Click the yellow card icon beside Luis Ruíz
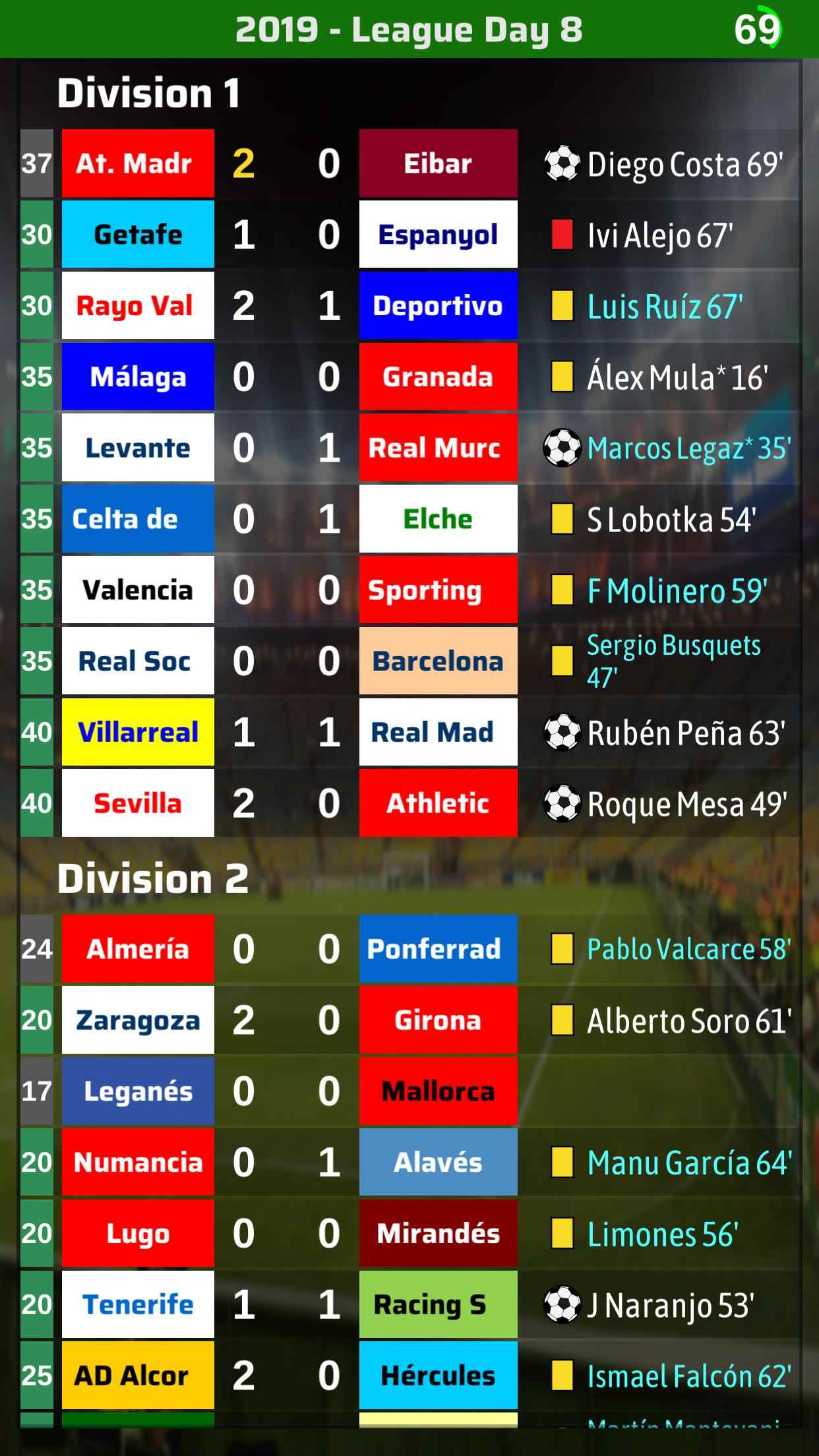Viewport: 819px width, 1456px height. [x=561, y=306]
